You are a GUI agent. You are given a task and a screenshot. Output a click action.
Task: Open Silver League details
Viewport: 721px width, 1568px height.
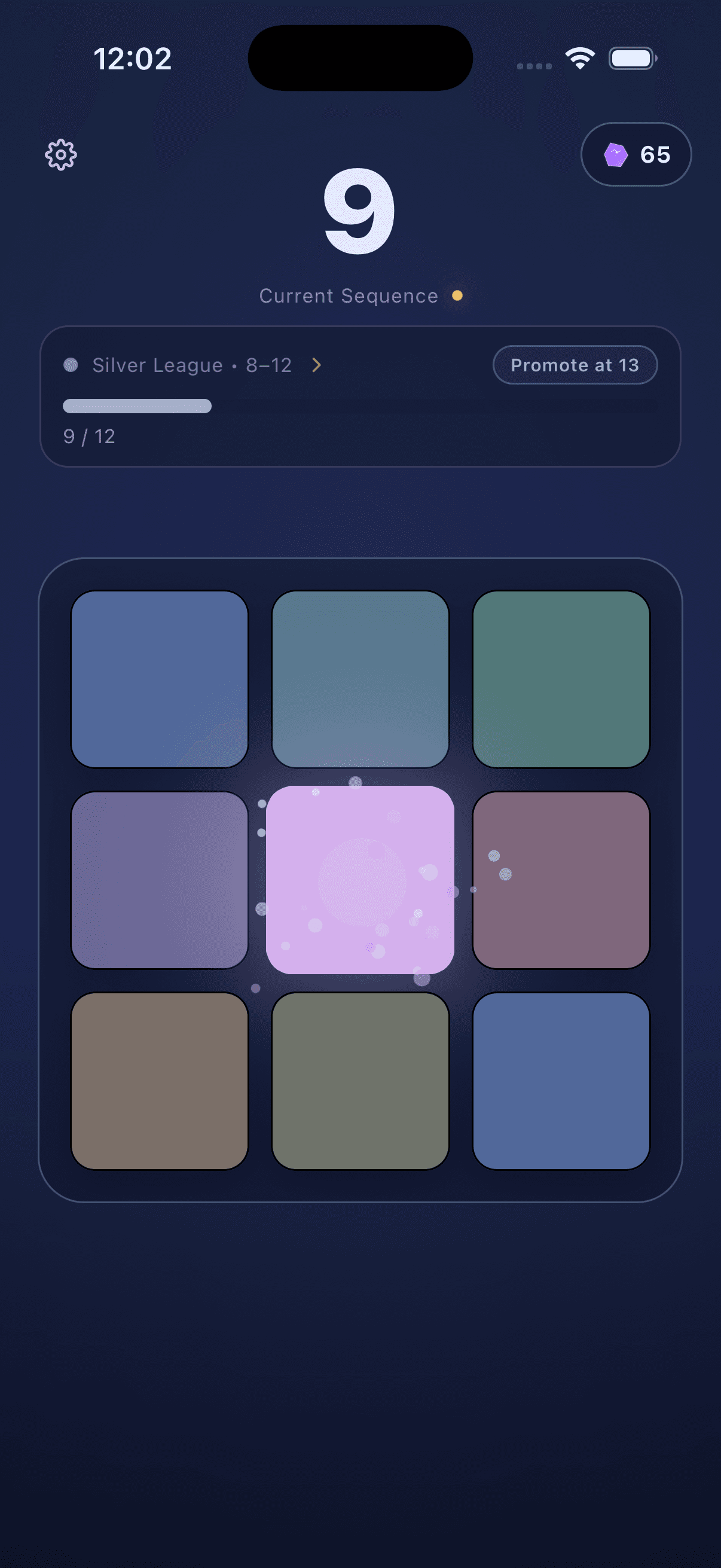tap(194, 365)
